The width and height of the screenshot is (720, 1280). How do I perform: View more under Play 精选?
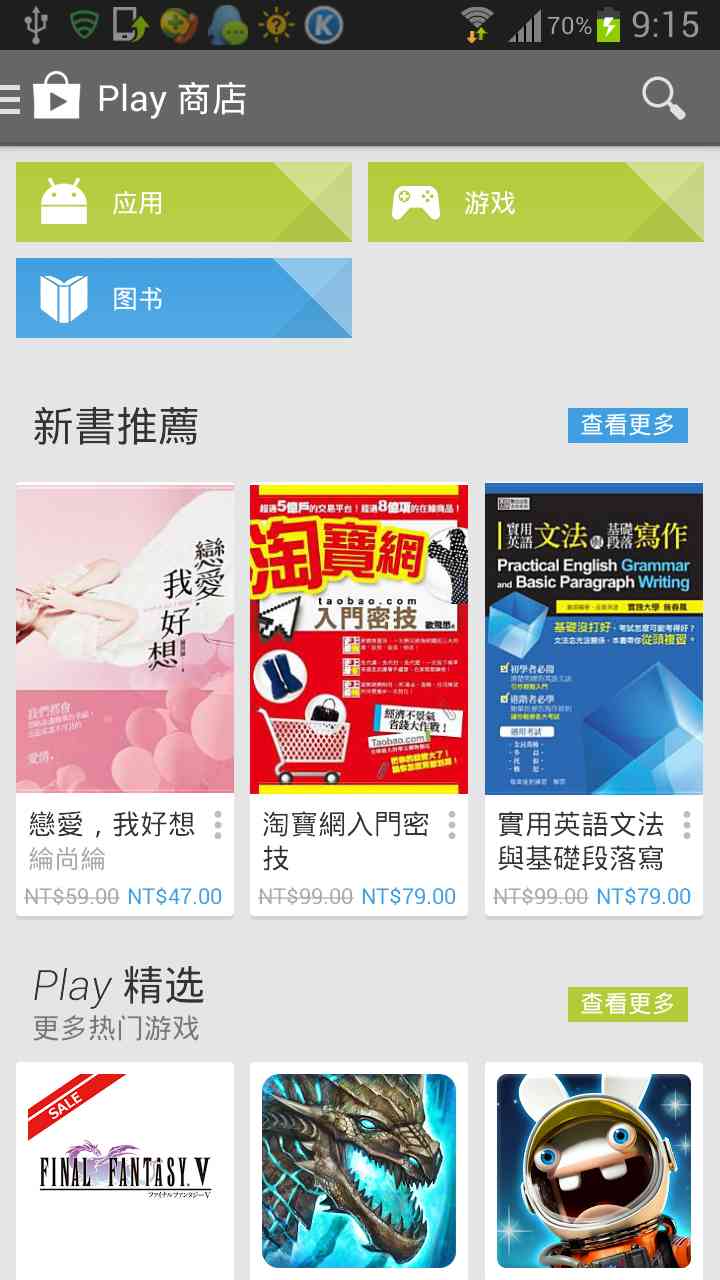pyautogui.click(x=627, y=1004)
